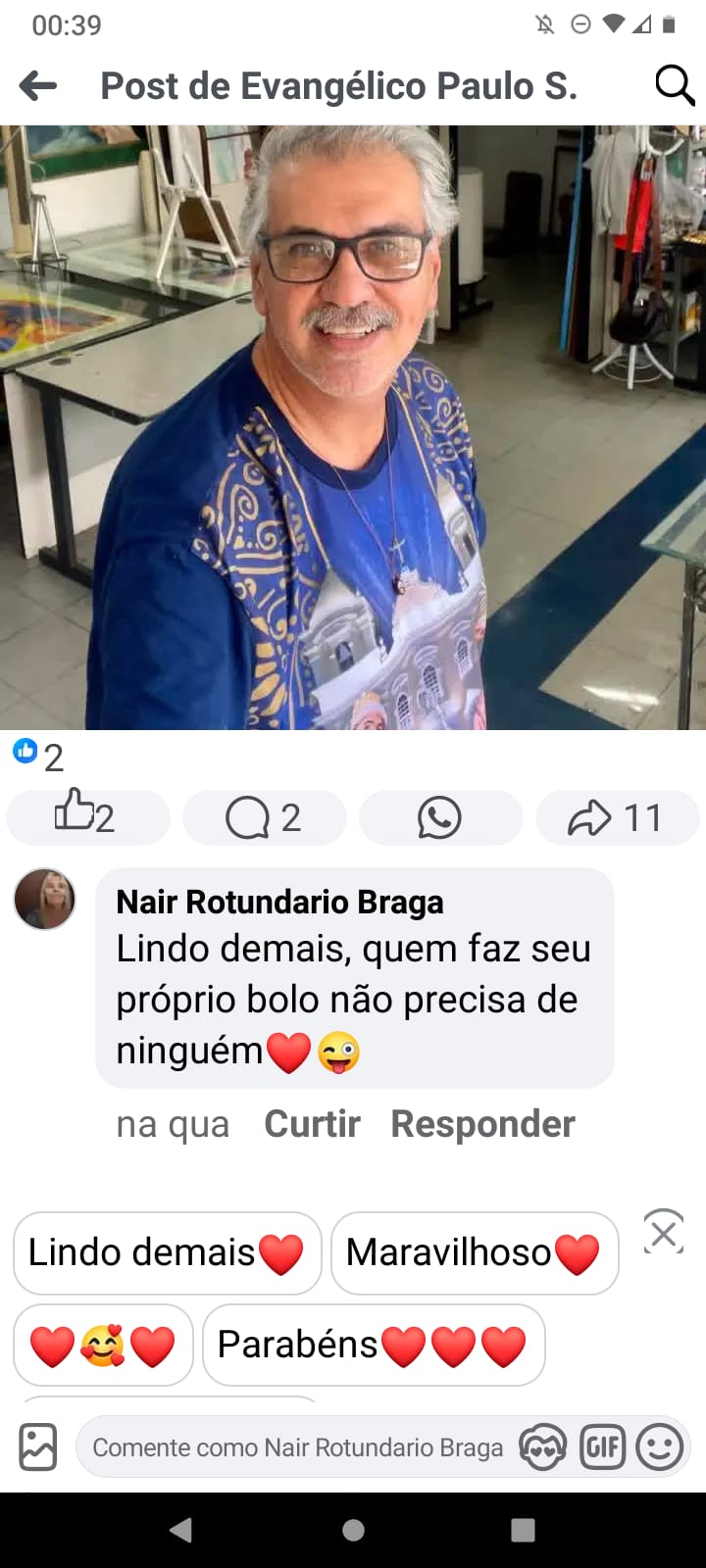Select the "Maravilhoso" suggested comment

click(x=474, y=1252)
